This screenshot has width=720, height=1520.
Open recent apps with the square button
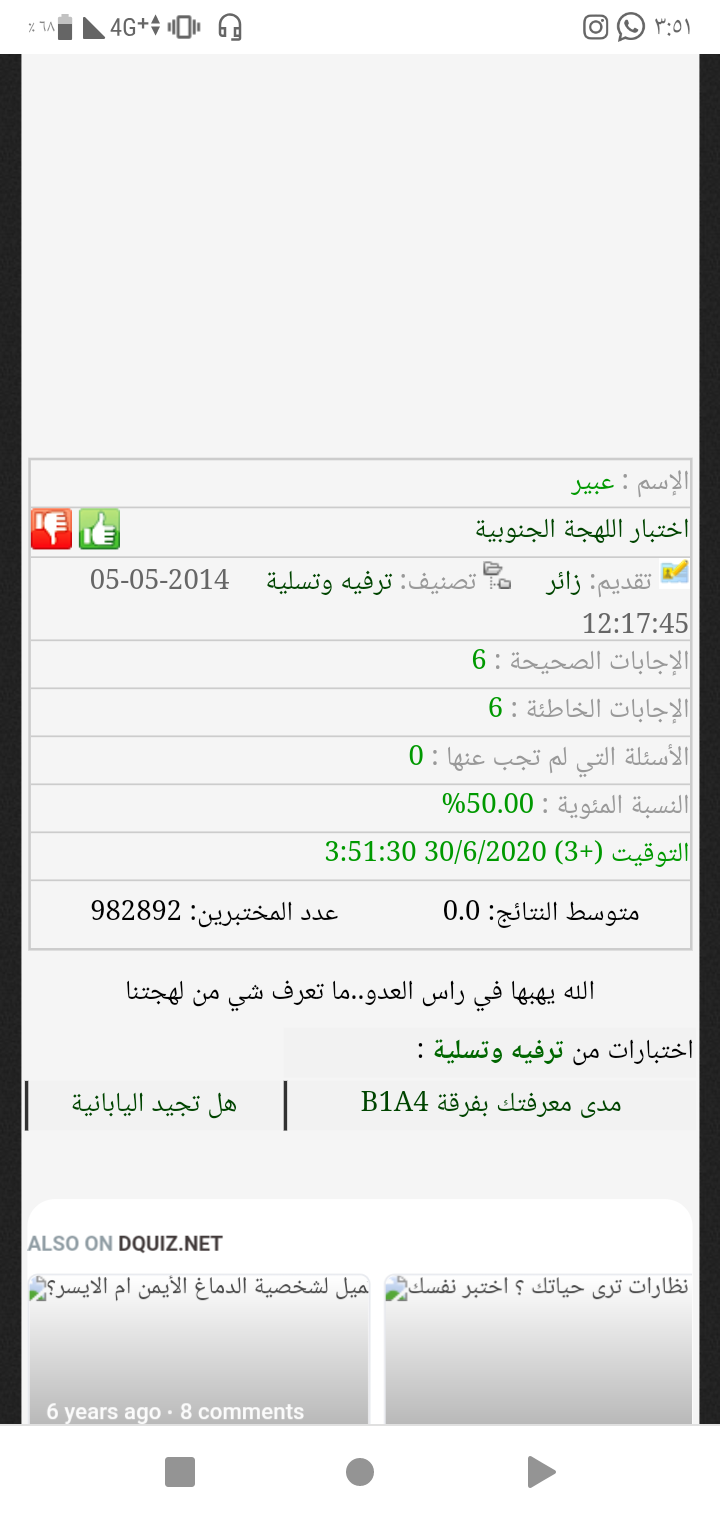180,1472
